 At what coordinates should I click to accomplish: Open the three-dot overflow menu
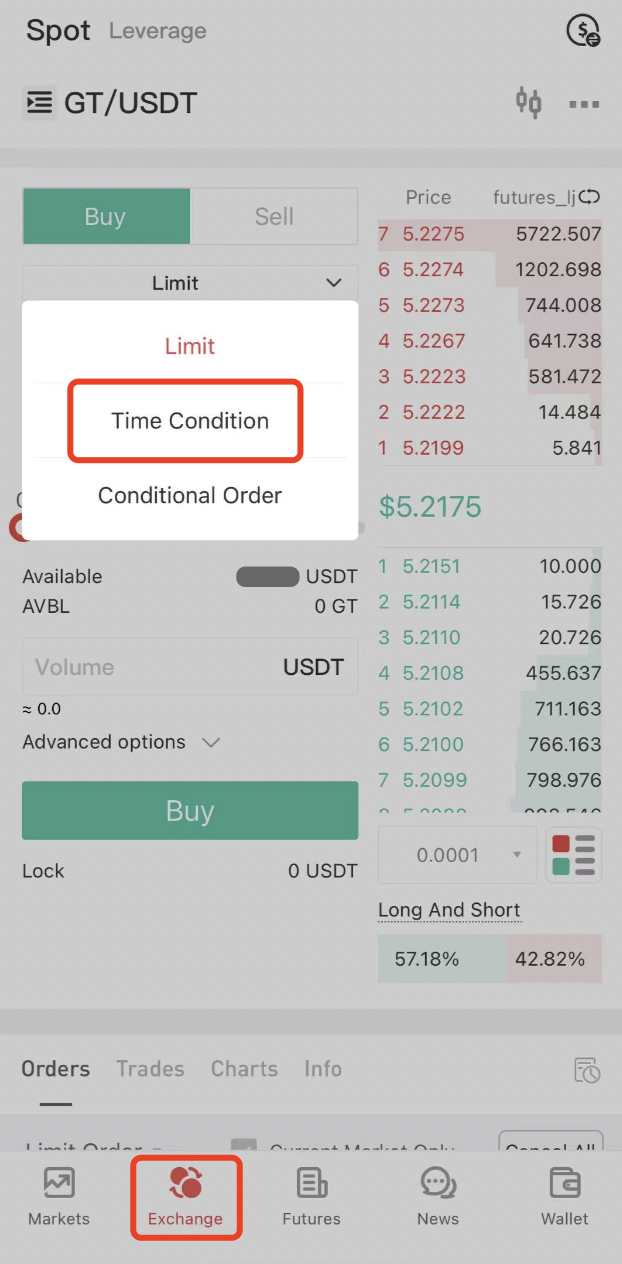(584, 103)
